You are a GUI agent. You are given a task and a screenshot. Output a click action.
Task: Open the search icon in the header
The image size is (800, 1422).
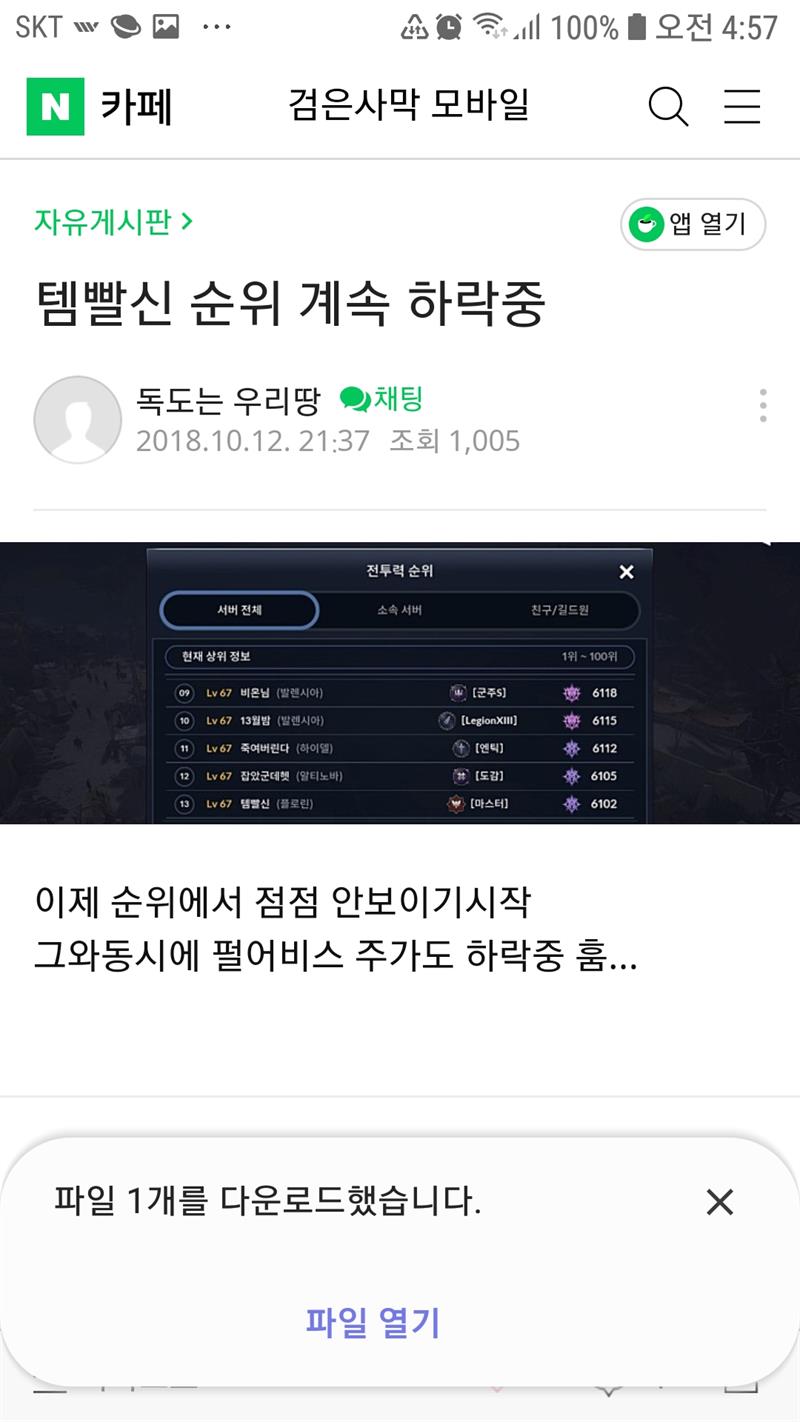pos(668,106)
